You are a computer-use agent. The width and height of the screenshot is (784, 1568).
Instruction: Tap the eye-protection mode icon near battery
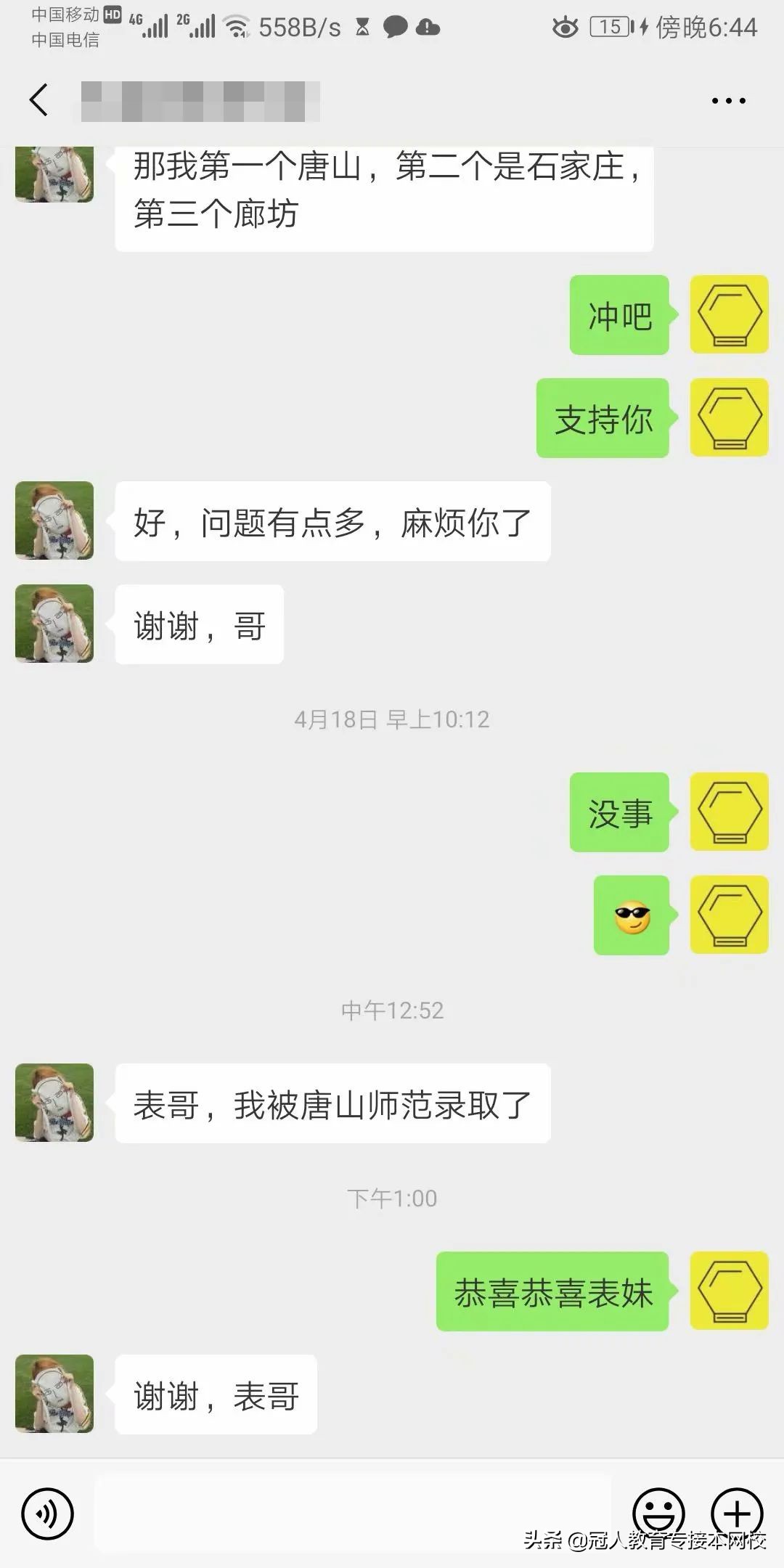coord(565,28)
